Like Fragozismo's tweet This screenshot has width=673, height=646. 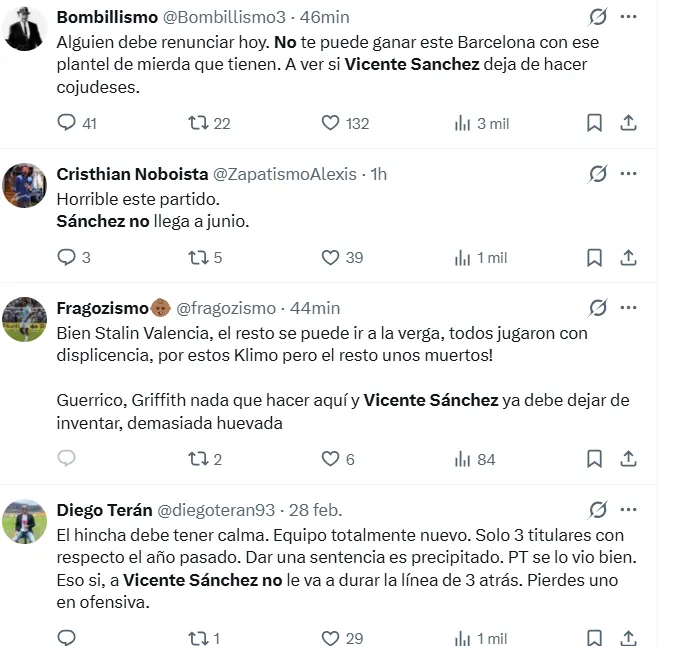click(331, 459)
